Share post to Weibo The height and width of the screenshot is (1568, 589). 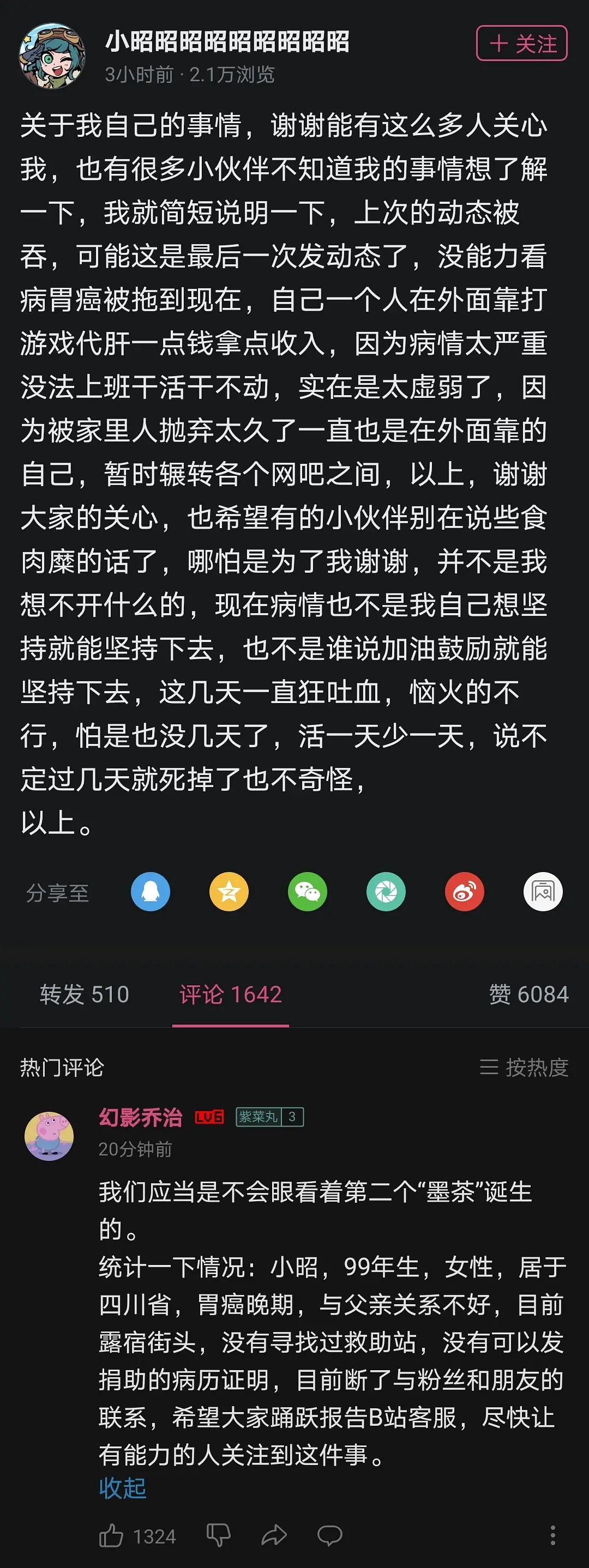464,892
